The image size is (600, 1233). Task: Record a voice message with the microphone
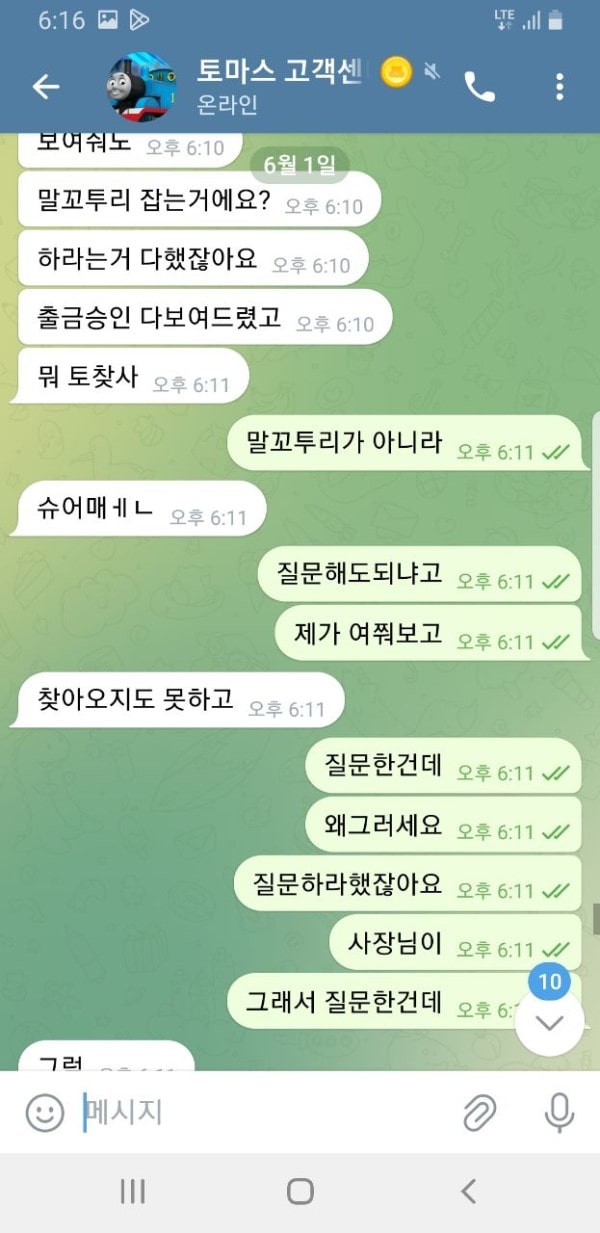pos(558,1113)
